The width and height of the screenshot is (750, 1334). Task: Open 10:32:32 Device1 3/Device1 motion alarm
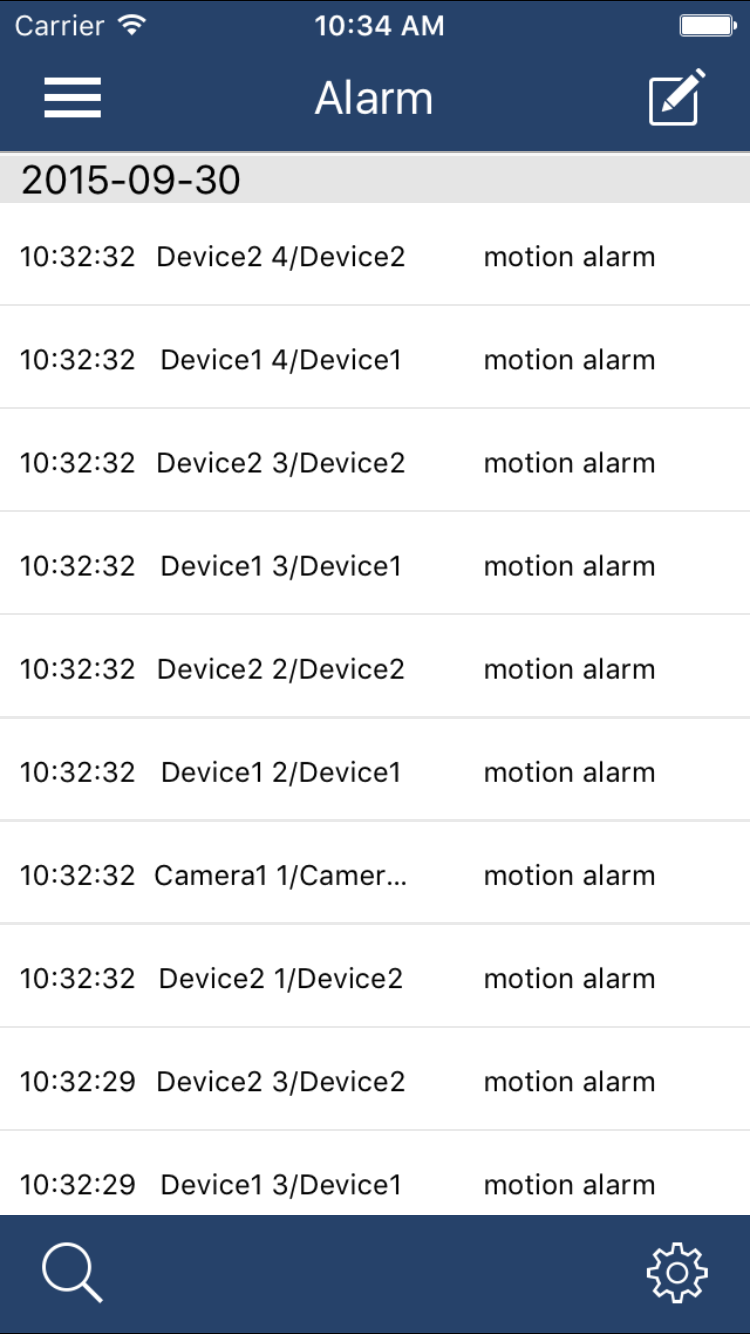[375, 566]
